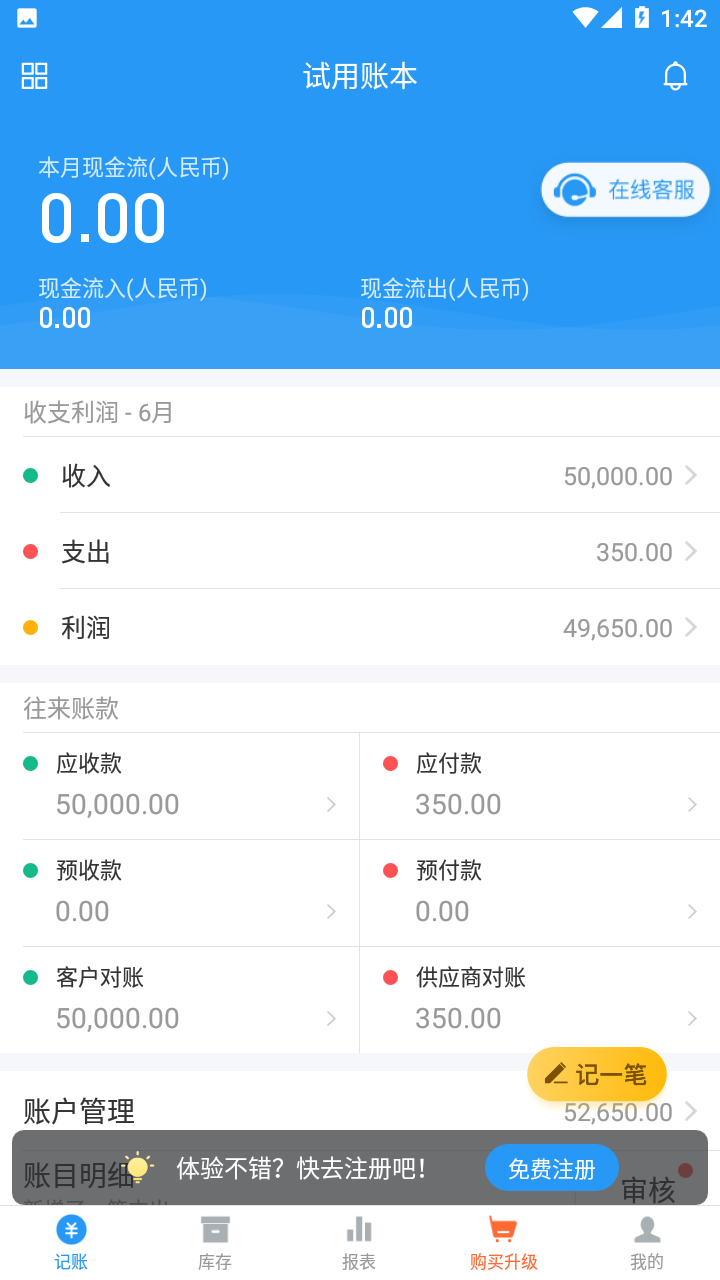Open 预收款 advance receipts
Image resolution: width=720 pixels, height=1280 pixels.
coord(180,893)
